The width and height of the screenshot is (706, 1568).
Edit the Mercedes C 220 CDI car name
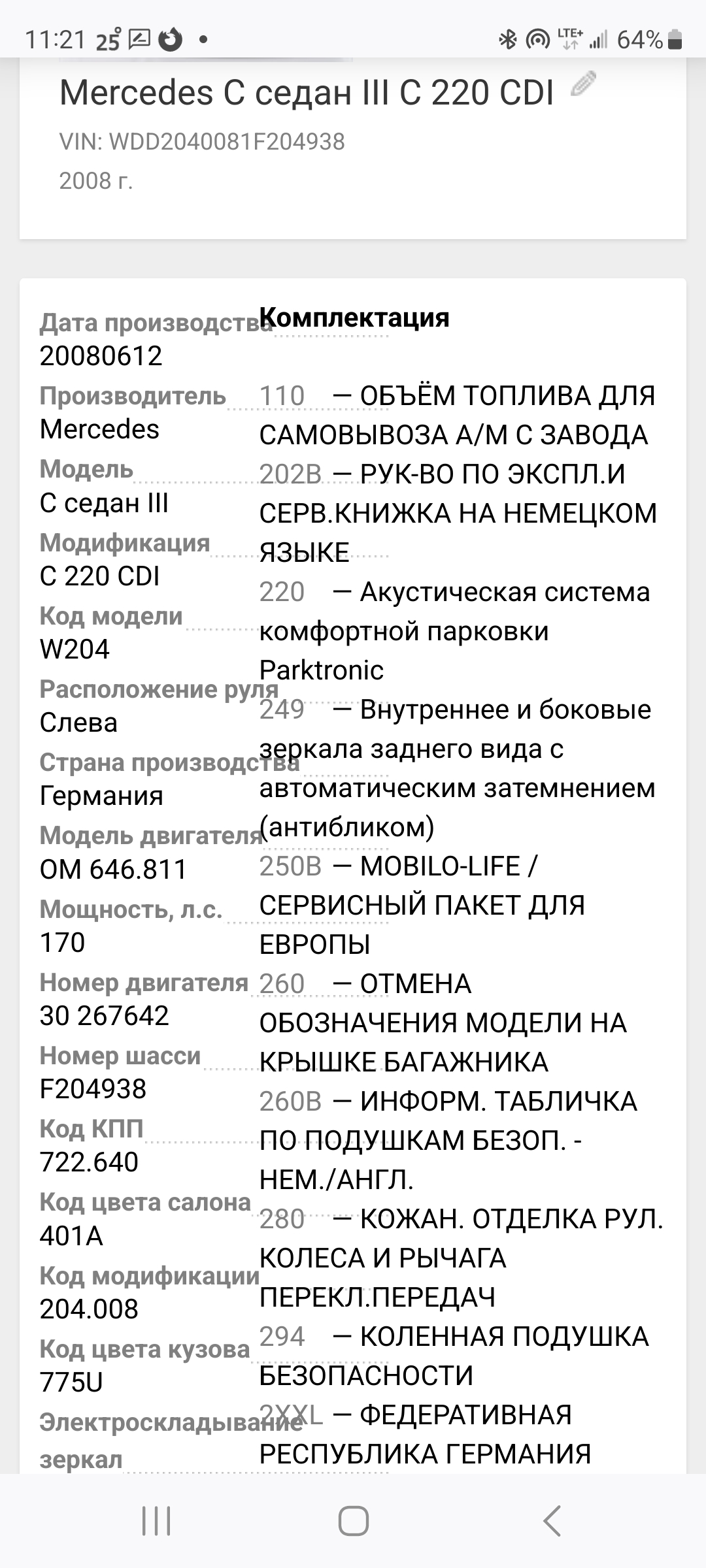[x=583, y=84]
